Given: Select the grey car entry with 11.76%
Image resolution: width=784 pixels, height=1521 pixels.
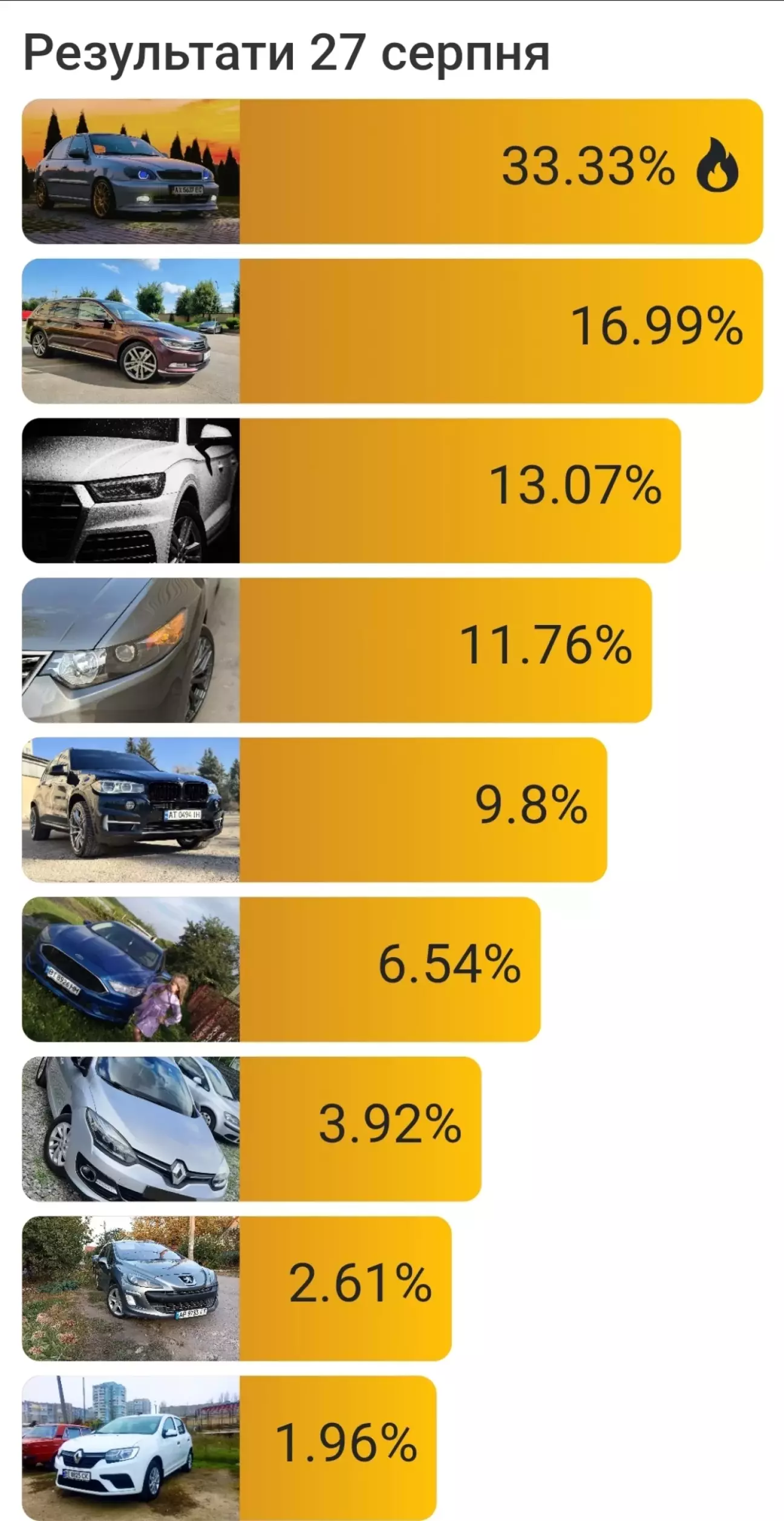Looking at the screenshot, I should (x=337, y=650).
